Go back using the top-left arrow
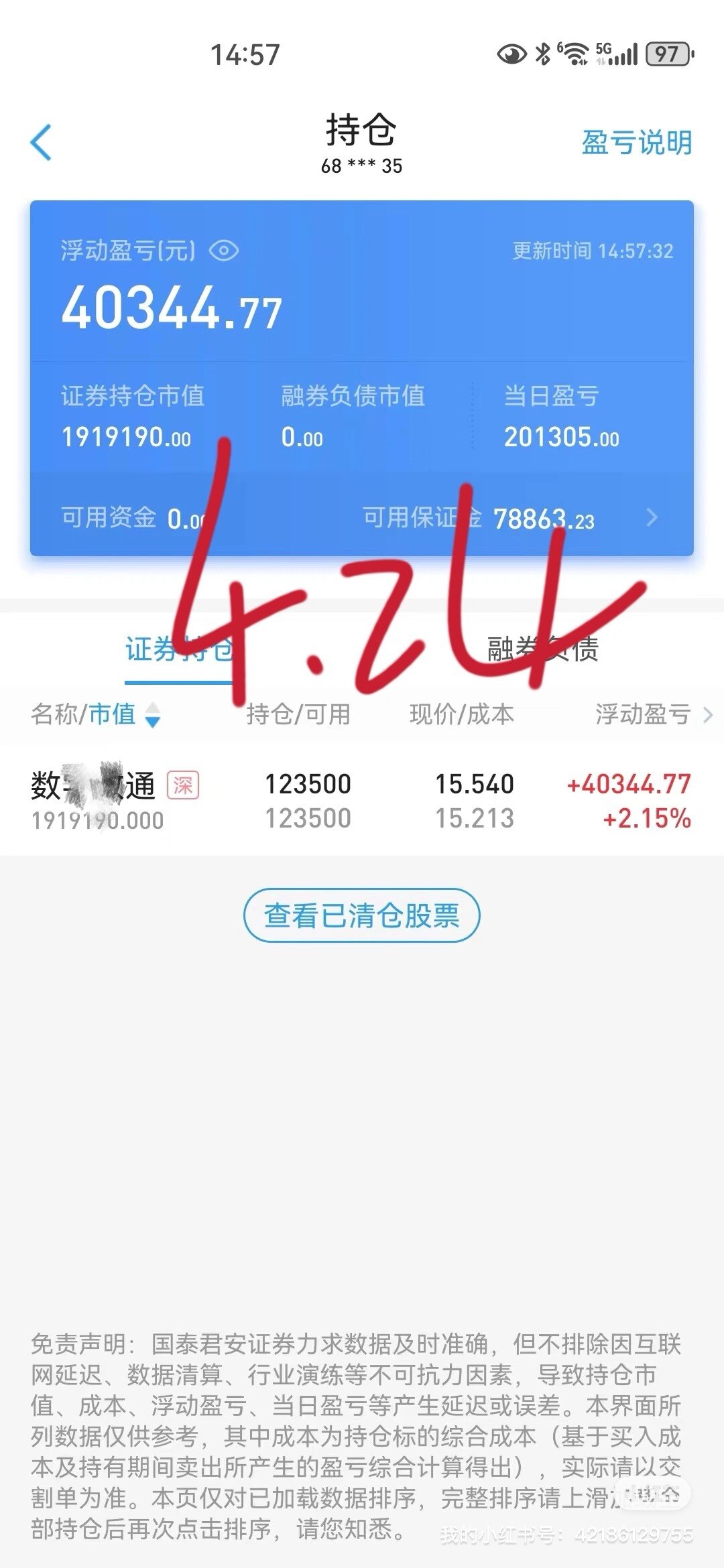This screenshot has height=1568, width=724. (x=41, y=143)
